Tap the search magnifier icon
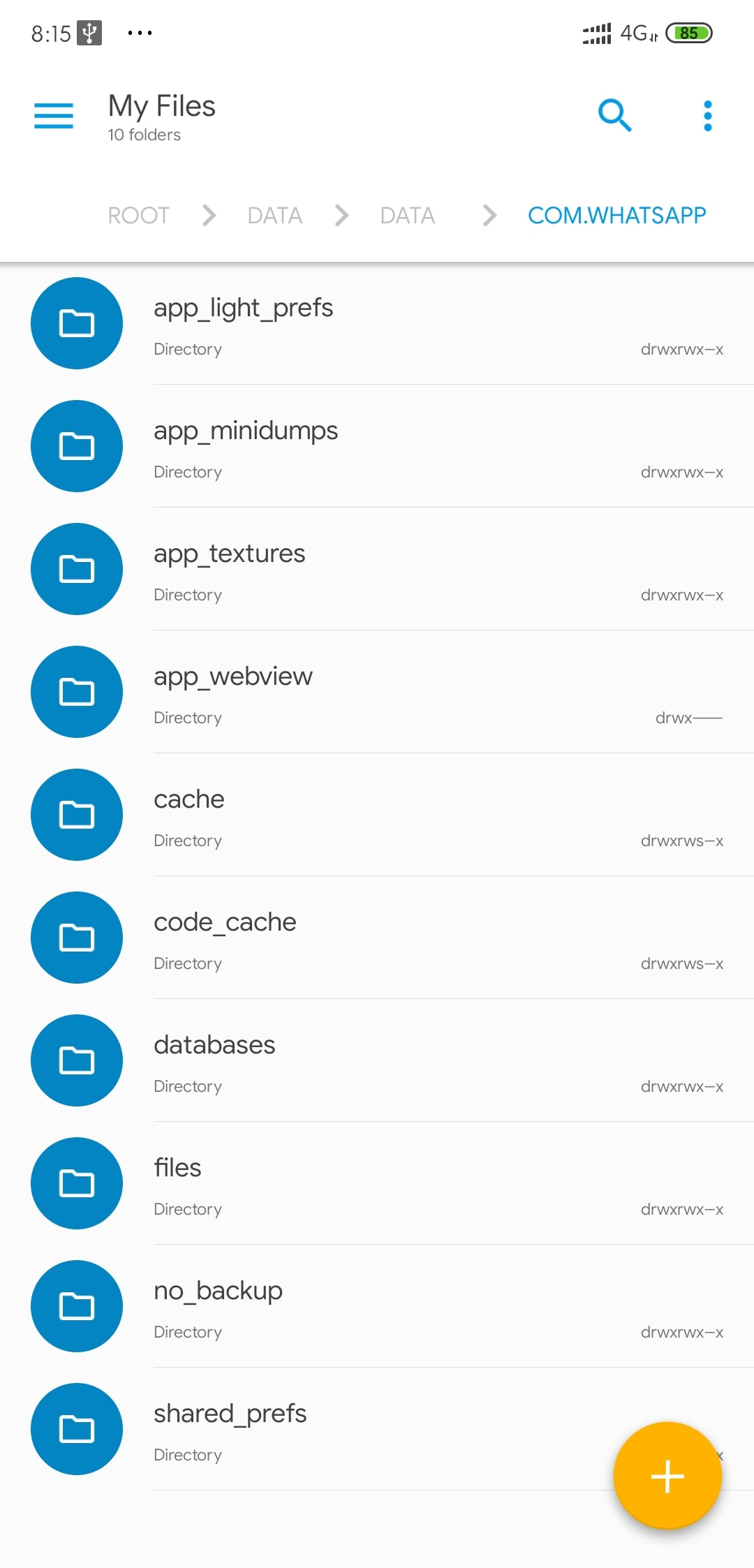754x1568 pixels. [x=615, y=116]
